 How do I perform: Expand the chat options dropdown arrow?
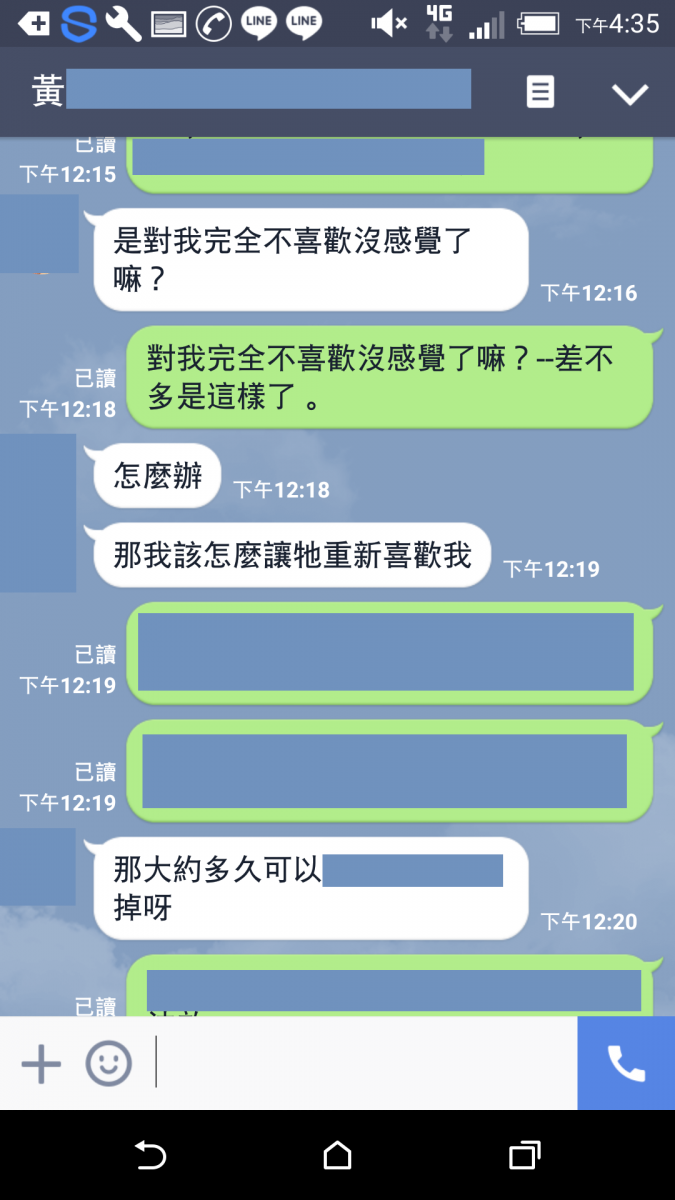coord(630,94)
